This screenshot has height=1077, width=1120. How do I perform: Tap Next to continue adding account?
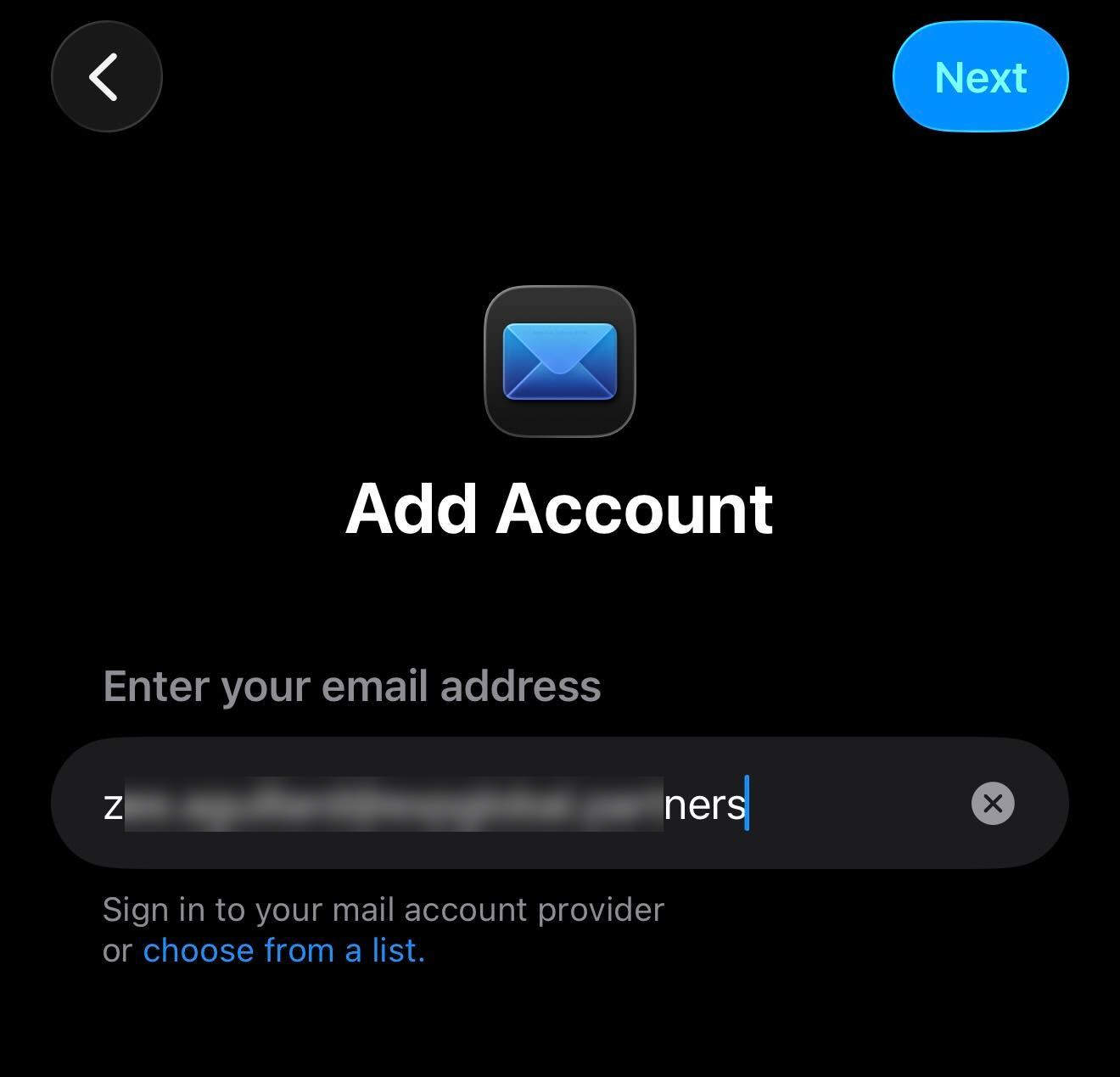click(x=980, y=77)
